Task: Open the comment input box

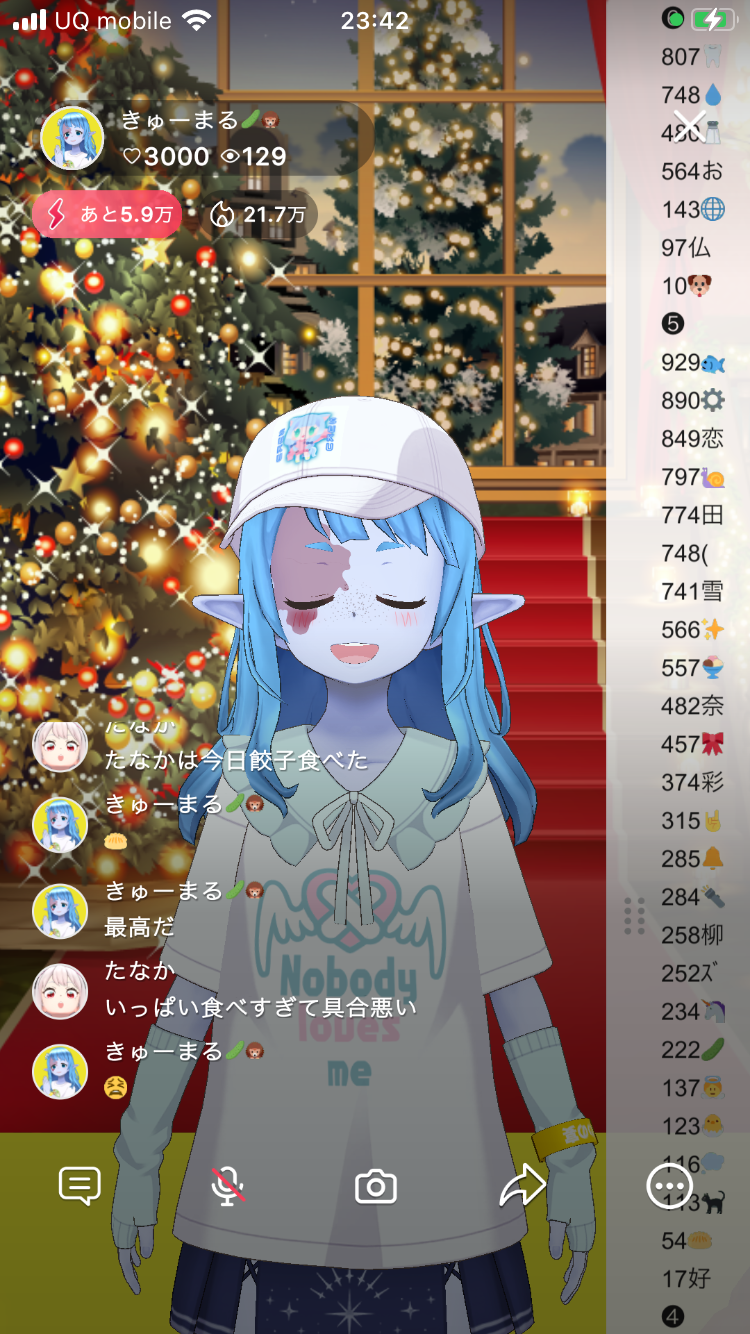Action: 80,1187
